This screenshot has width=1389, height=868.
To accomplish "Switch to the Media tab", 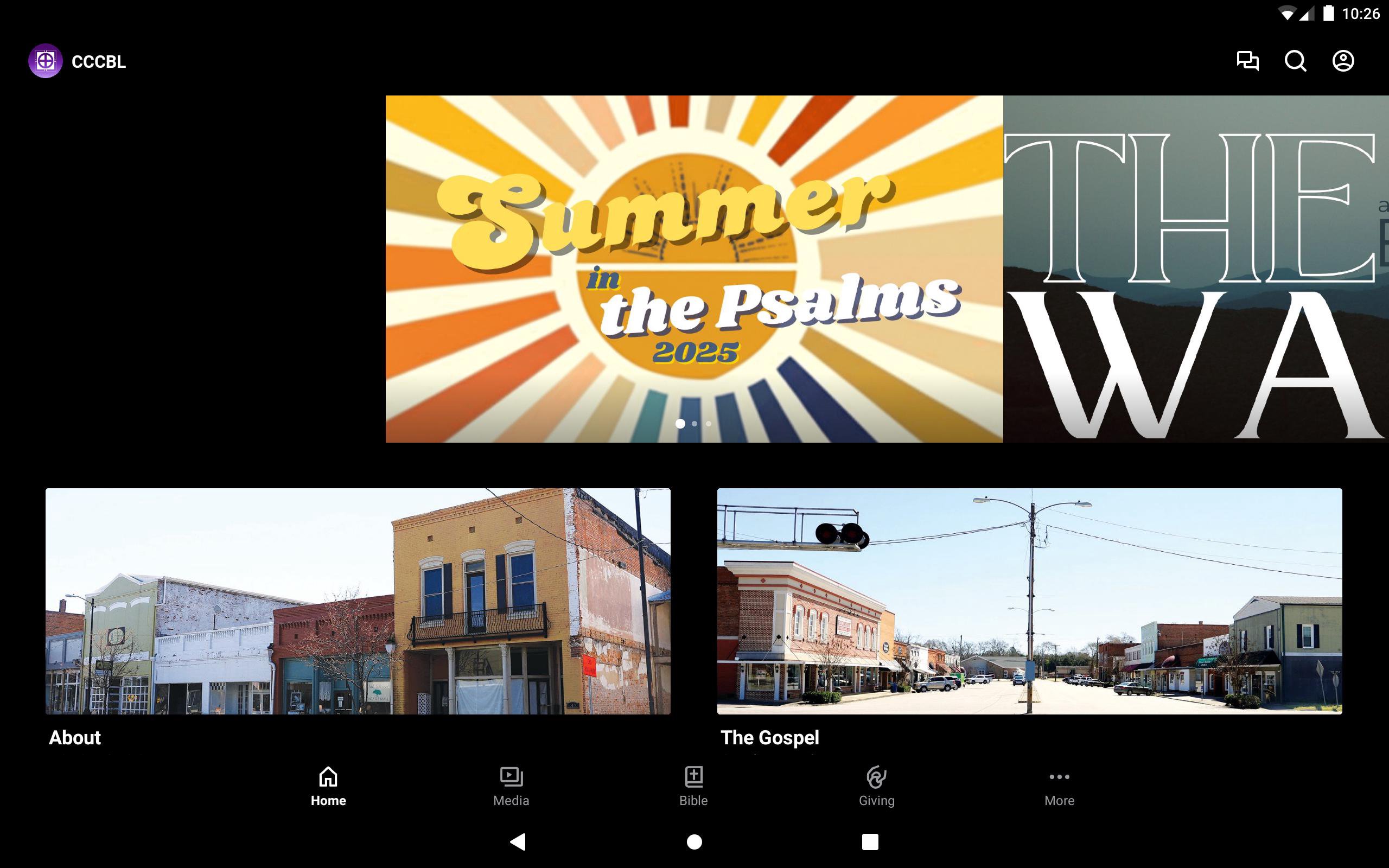I will click(511, 787).
